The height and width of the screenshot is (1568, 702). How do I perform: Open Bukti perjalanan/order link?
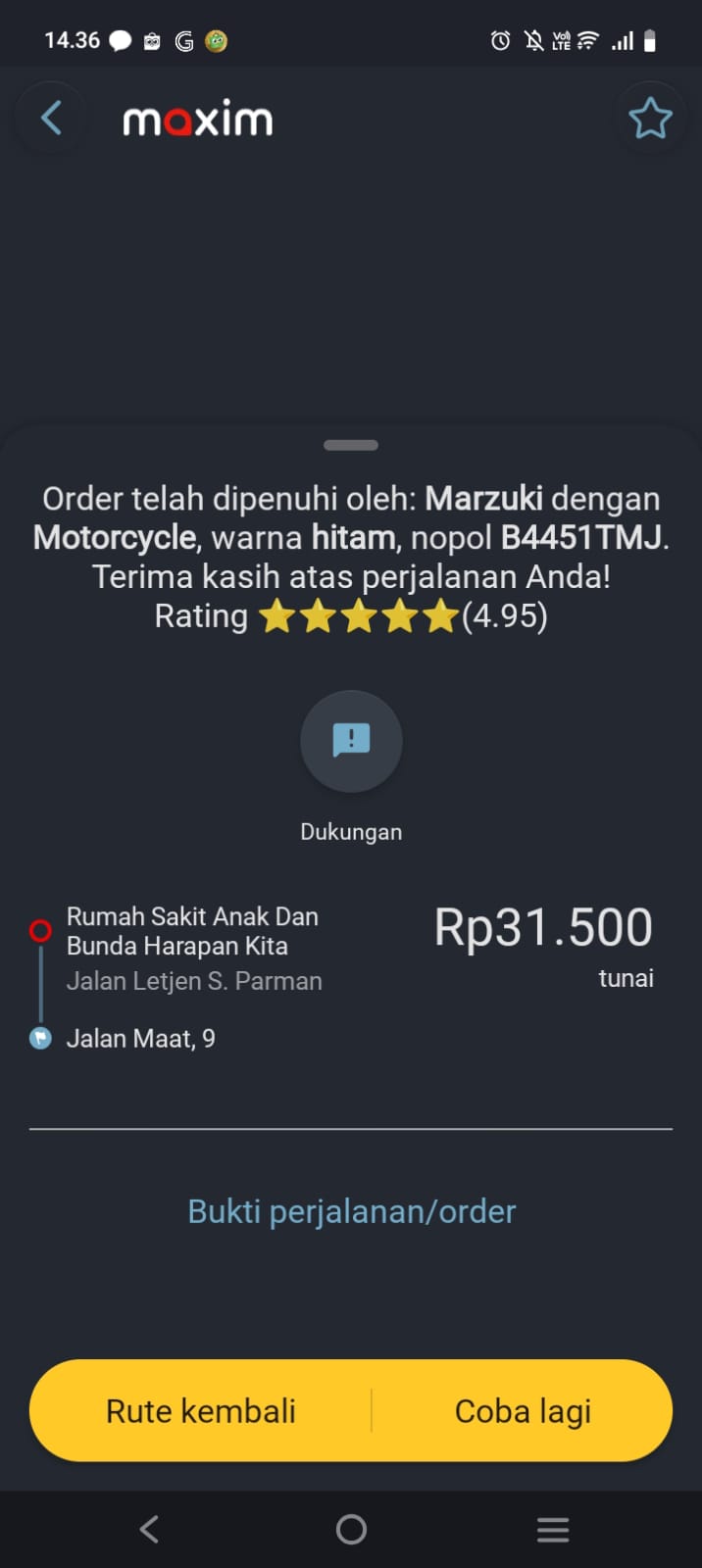[x=351, y=1211]
